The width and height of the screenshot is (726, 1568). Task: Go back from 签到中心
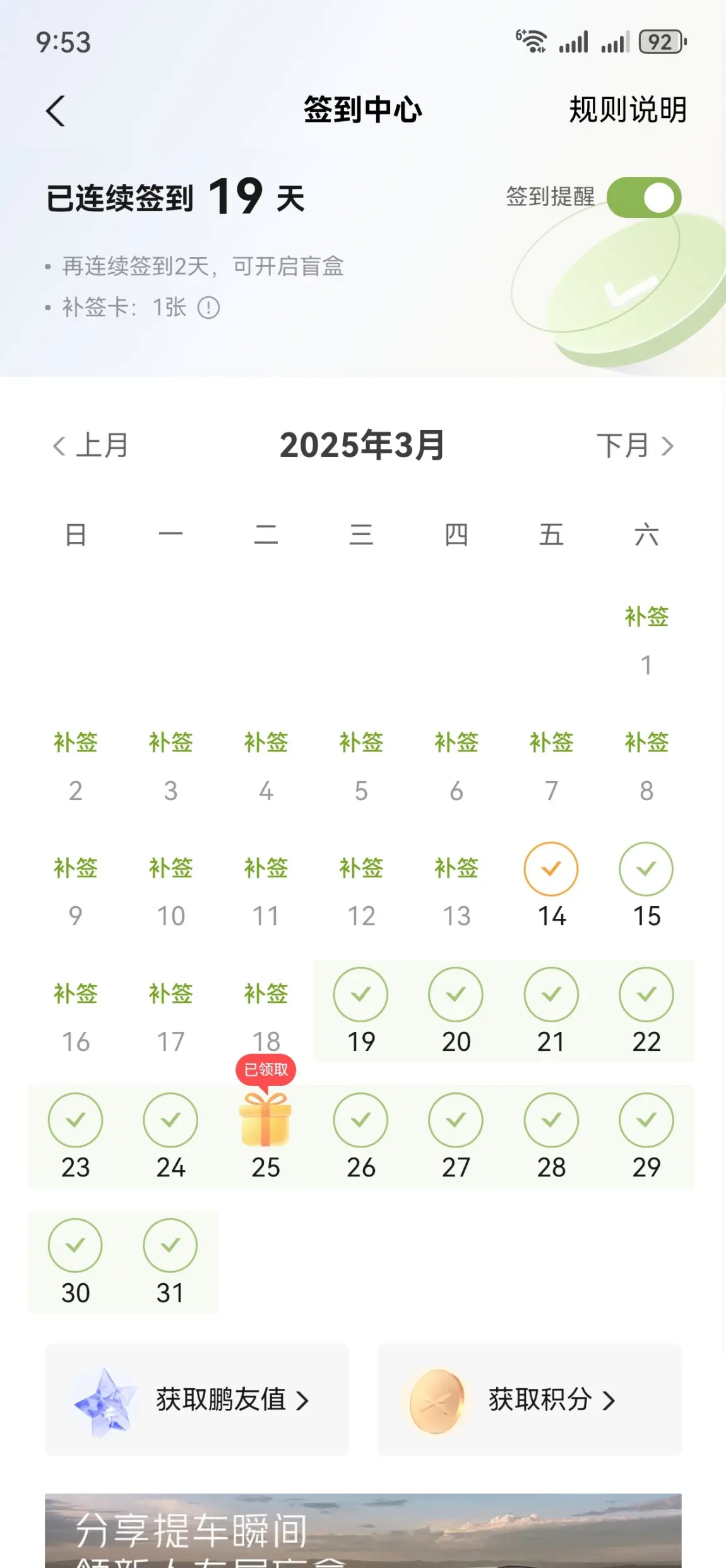[x=56, y=111]
